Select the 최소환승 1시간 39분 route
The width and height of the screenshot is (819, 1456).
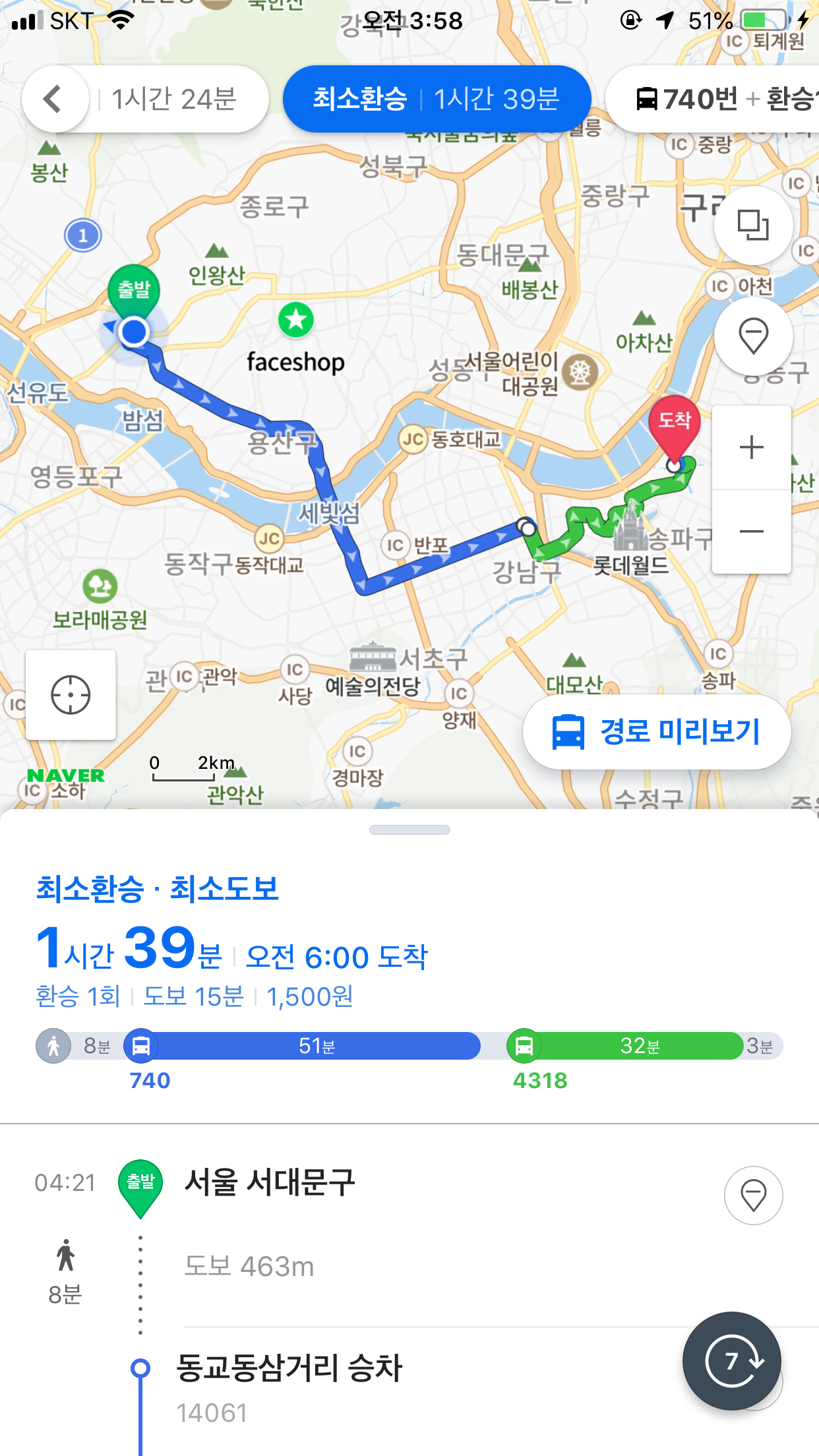[436, 99]
